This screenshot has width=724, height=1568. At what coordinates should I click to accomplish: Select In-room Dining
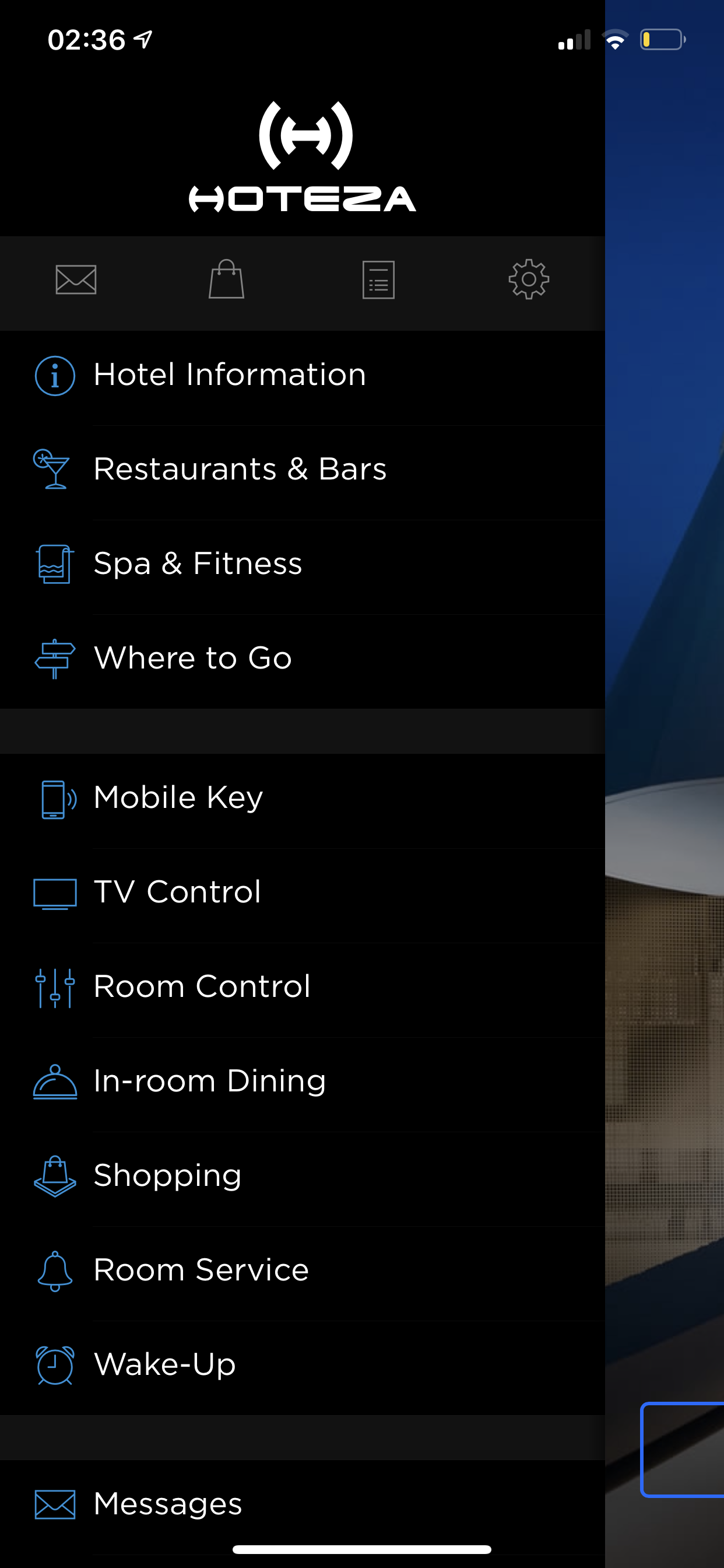coord(210,1081)
